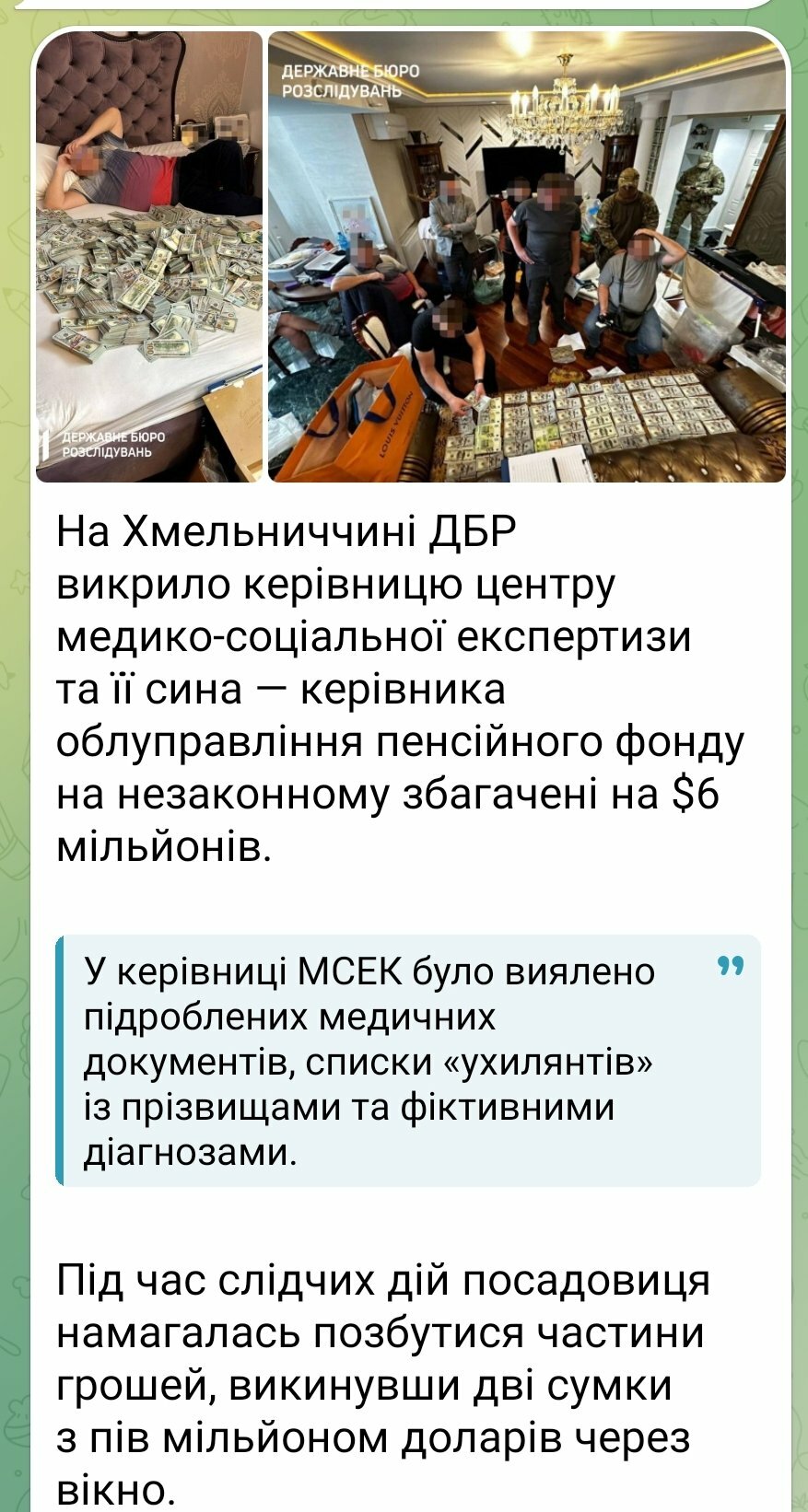The height and width of the screenshot is (1512, 808).
Task: Open the photo with cash on the bed
Action: pyautogui.click(x=149, y=257)
